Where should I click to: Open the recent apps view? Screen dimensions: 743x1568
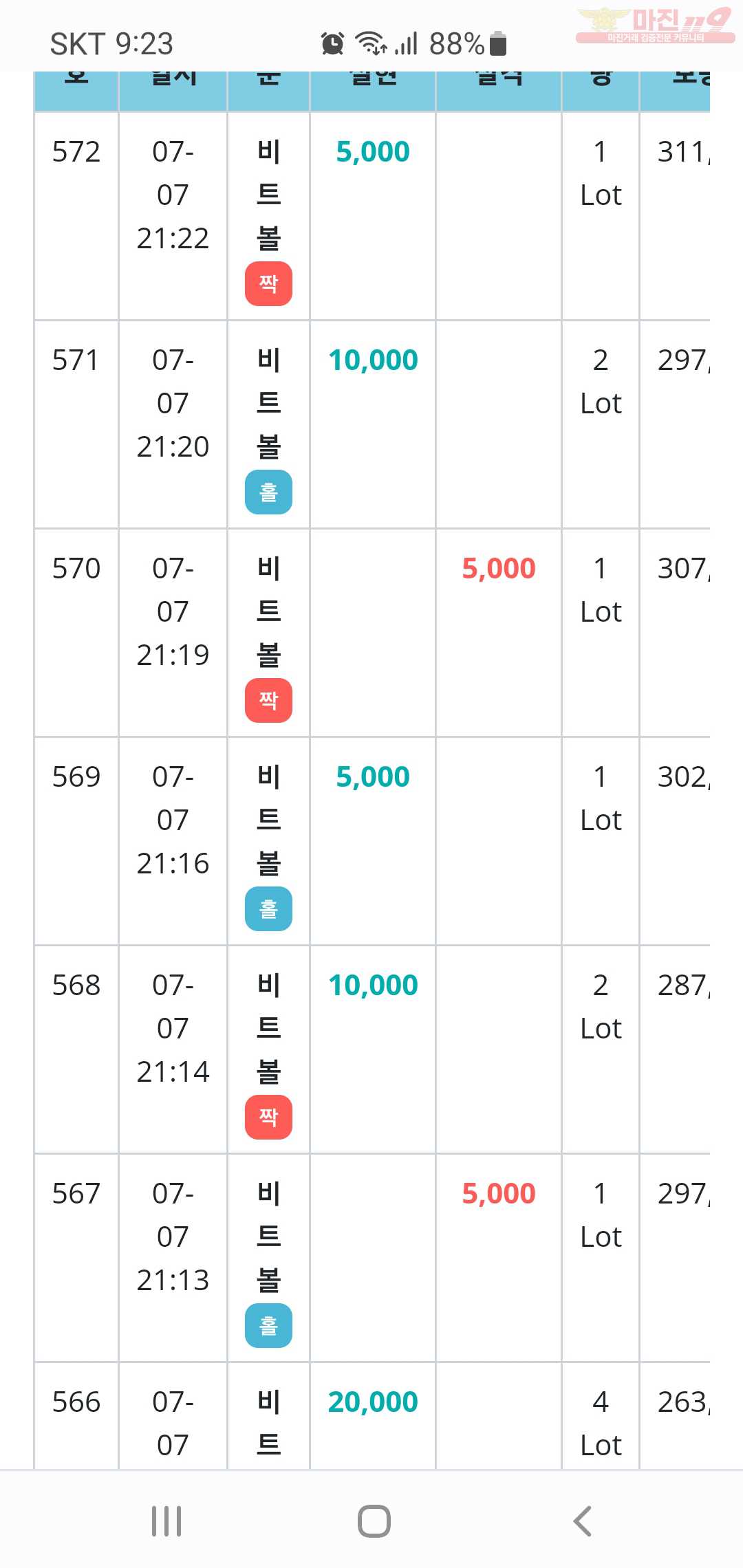[166, 1521]
